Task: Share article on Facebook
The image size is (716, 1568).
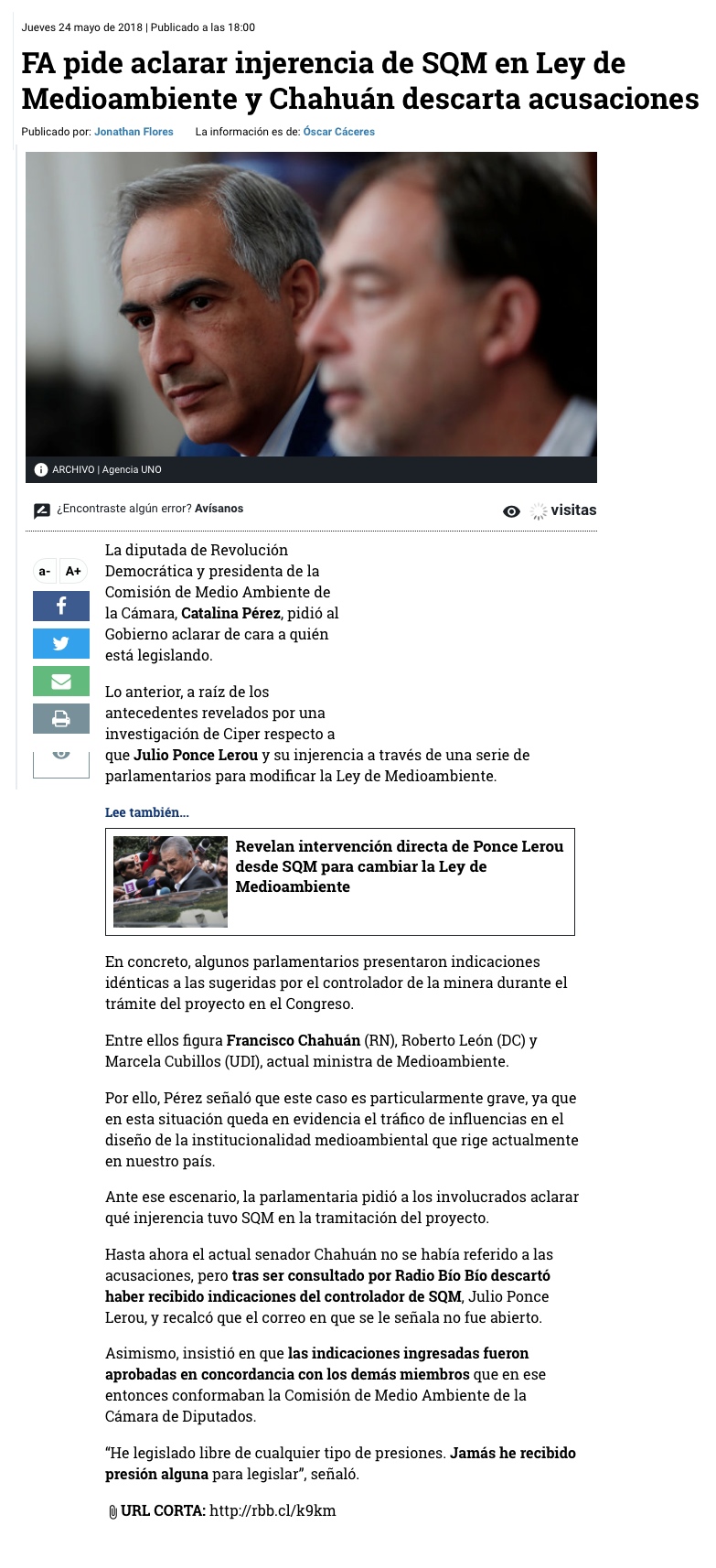Action: click(61, 606)
